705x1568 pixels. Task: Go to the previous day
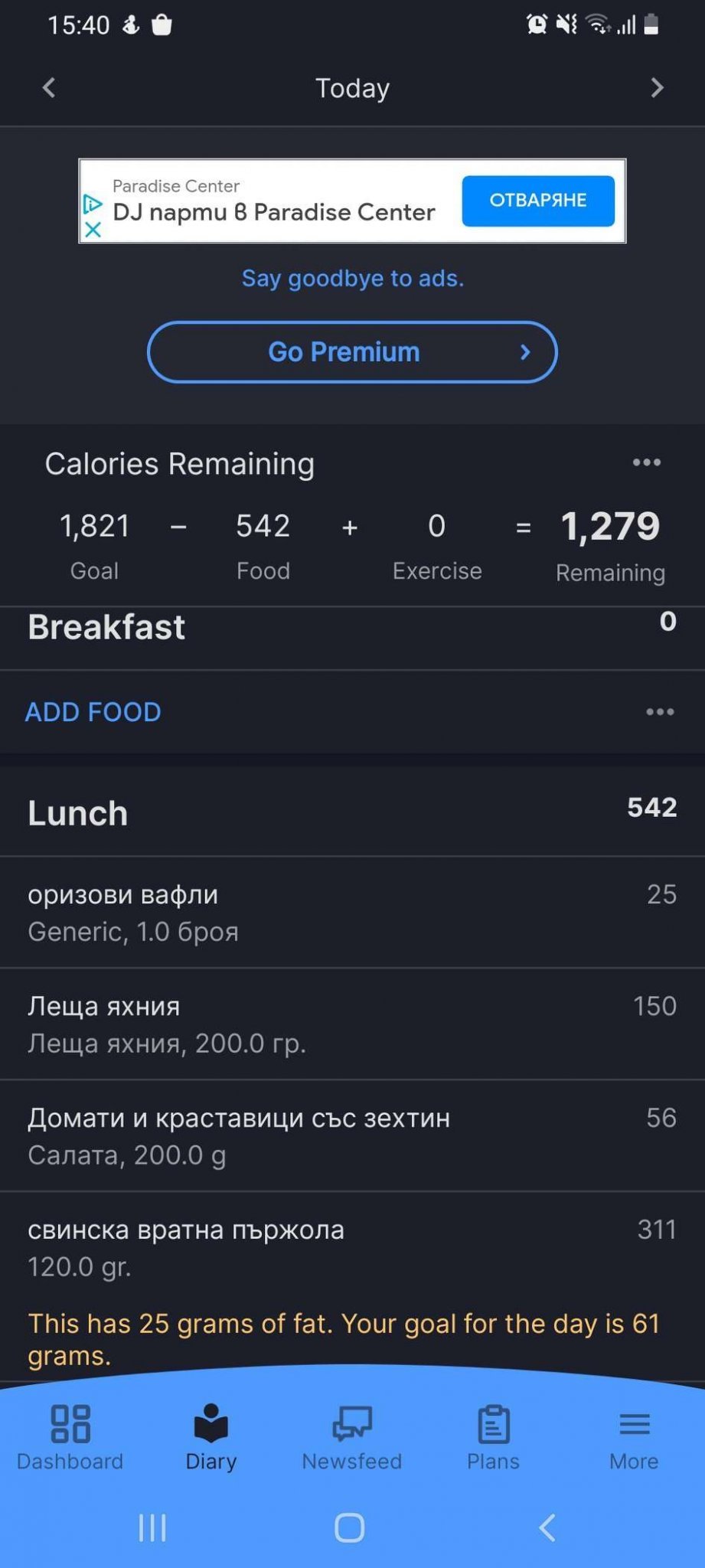coord(49,88)
